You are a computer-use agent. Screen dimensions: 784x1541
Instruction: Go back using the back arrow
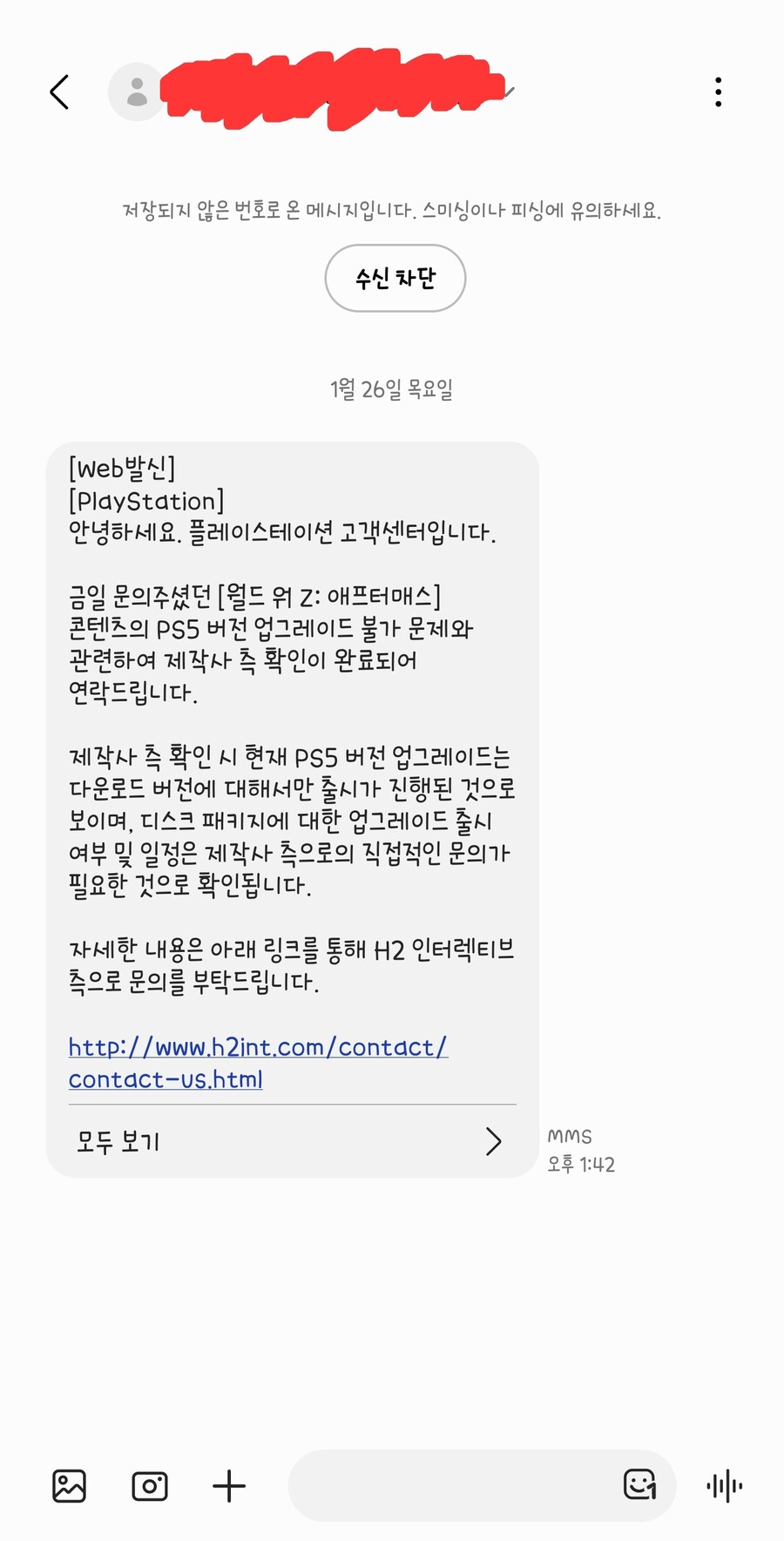[x=59, y=91]
